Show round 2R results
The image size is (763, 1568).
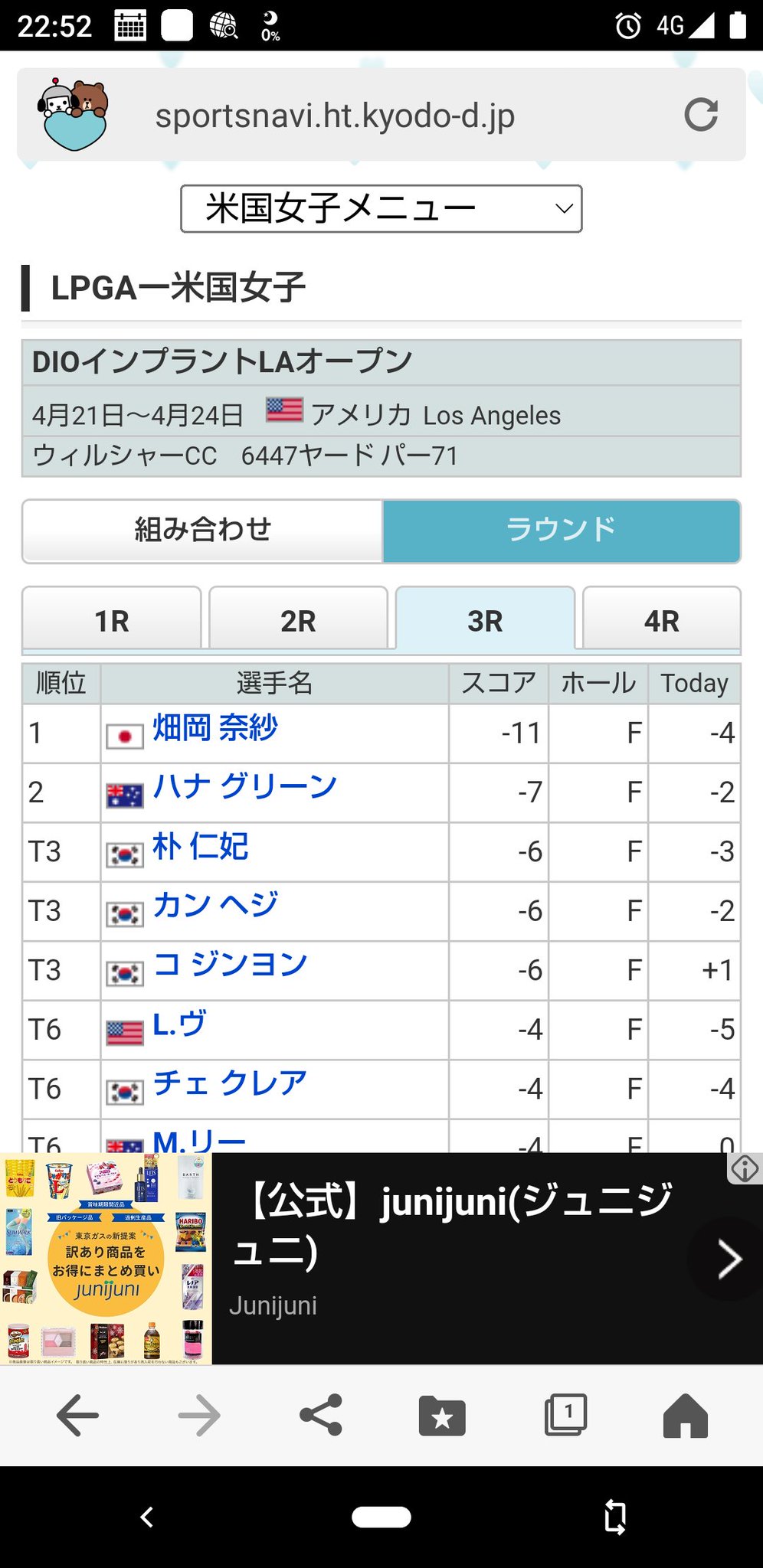[298, 619]
